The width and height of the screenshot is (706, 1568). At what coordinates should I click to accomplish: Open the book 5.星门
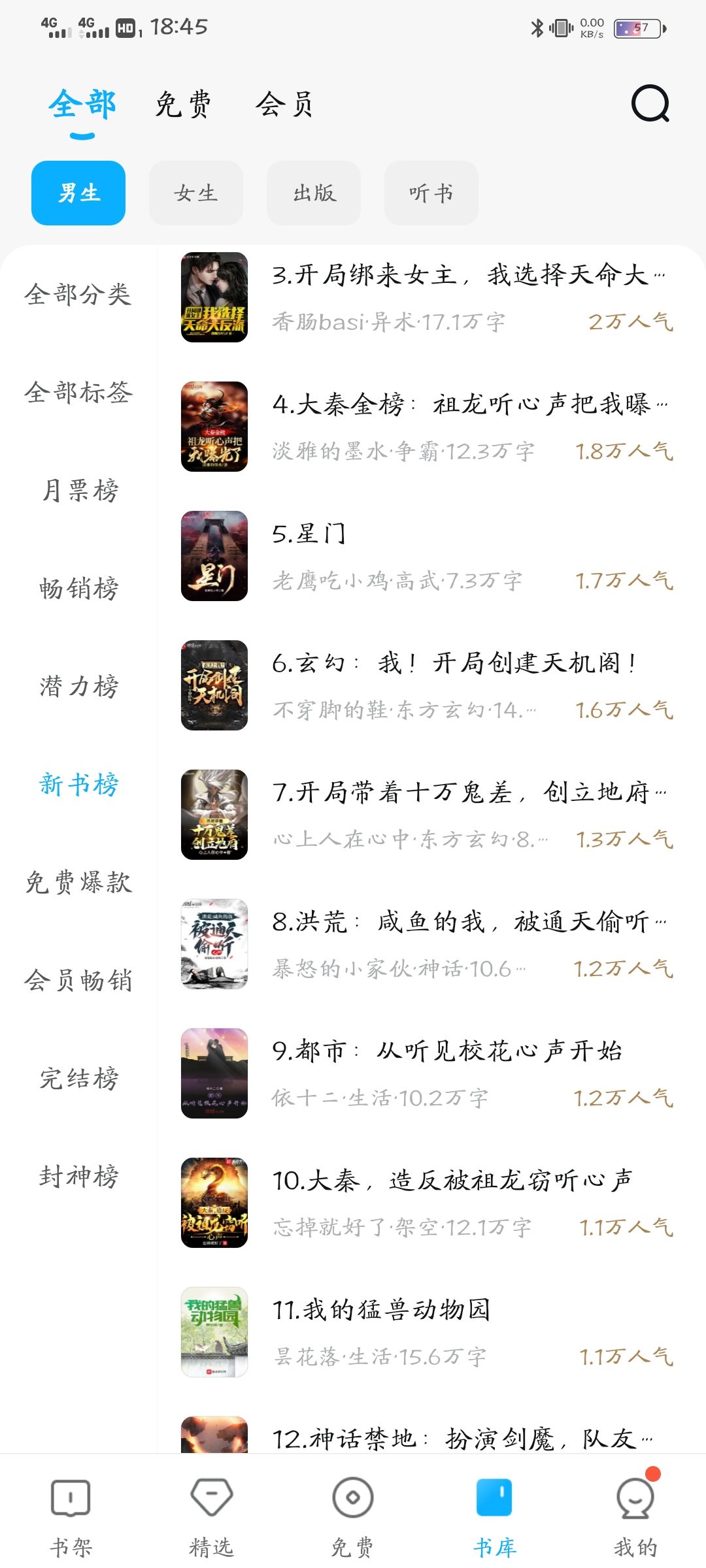[425, 555]
